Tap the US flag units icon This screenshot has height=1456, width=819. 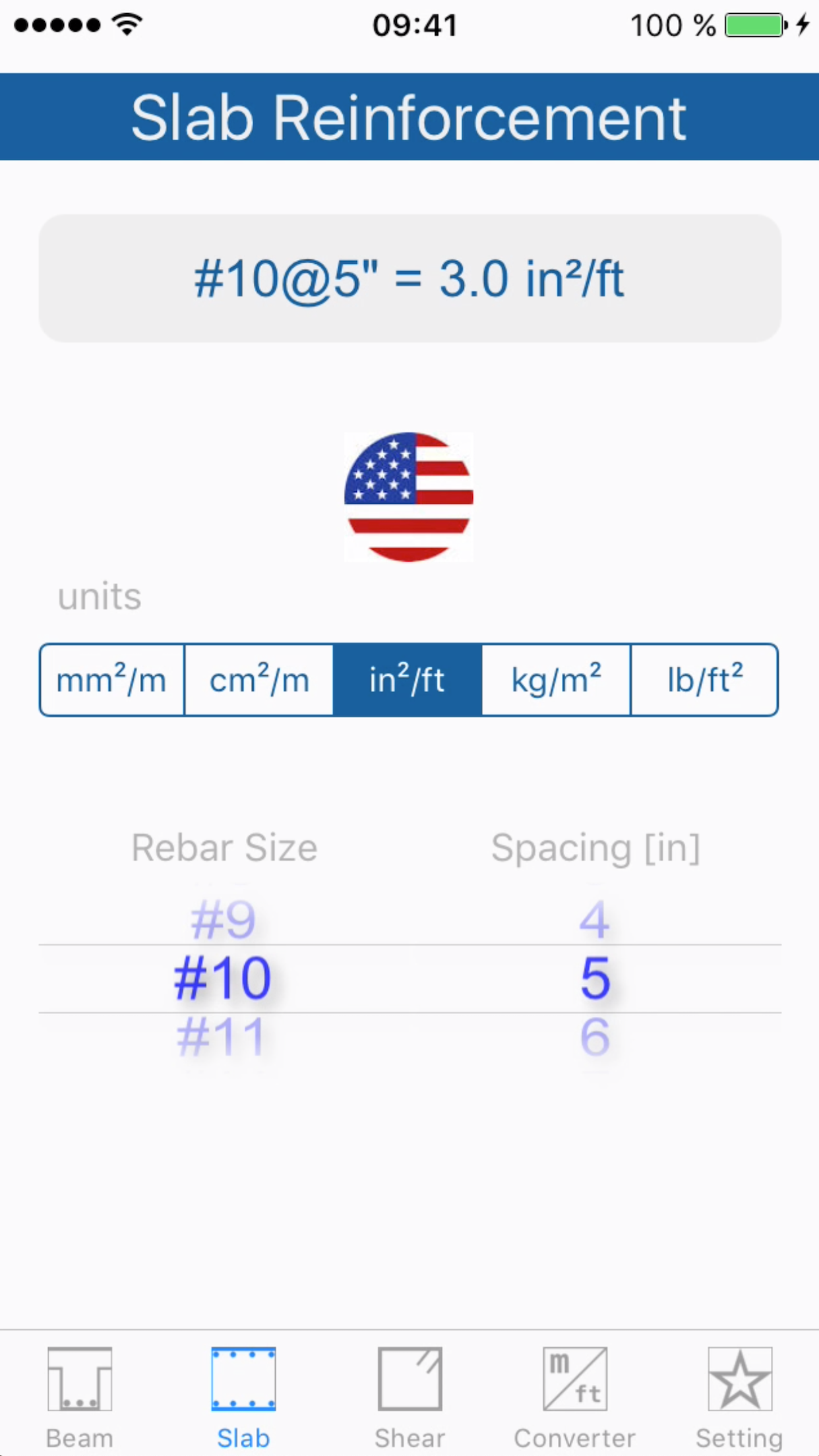pyautogui.click(x=408, y=497)
